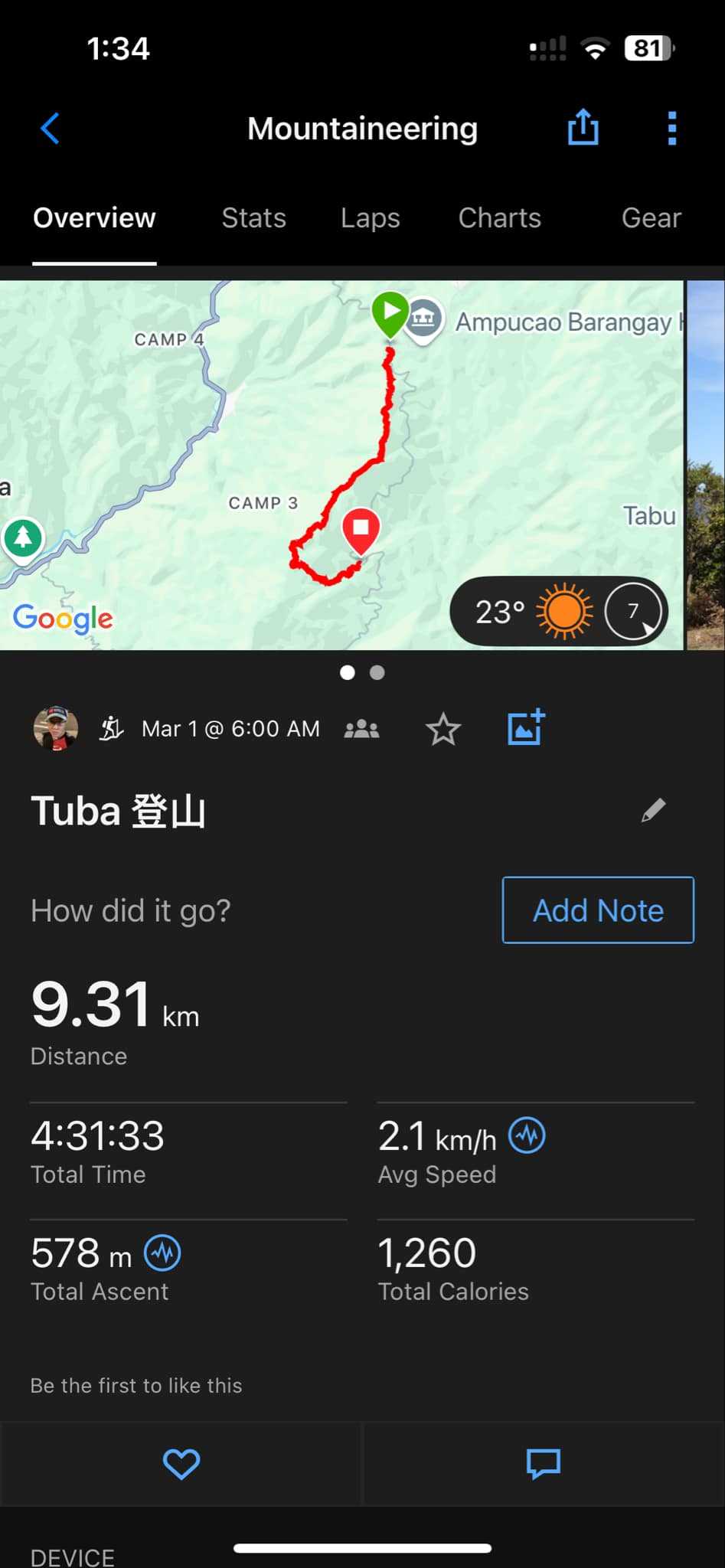Screen dimensions: 725x1568
Task: Share this activity
Action: tap(583, 128)
